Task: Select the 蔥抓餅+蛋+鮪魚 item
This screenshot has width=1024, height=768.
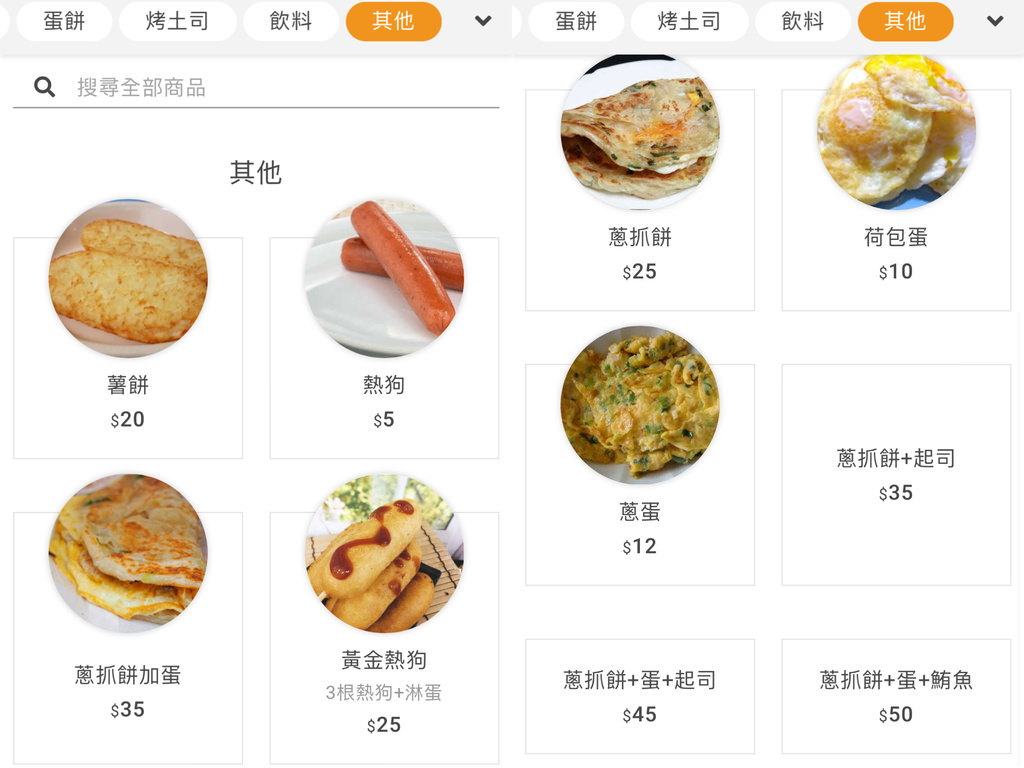Action: click(896, 696)
